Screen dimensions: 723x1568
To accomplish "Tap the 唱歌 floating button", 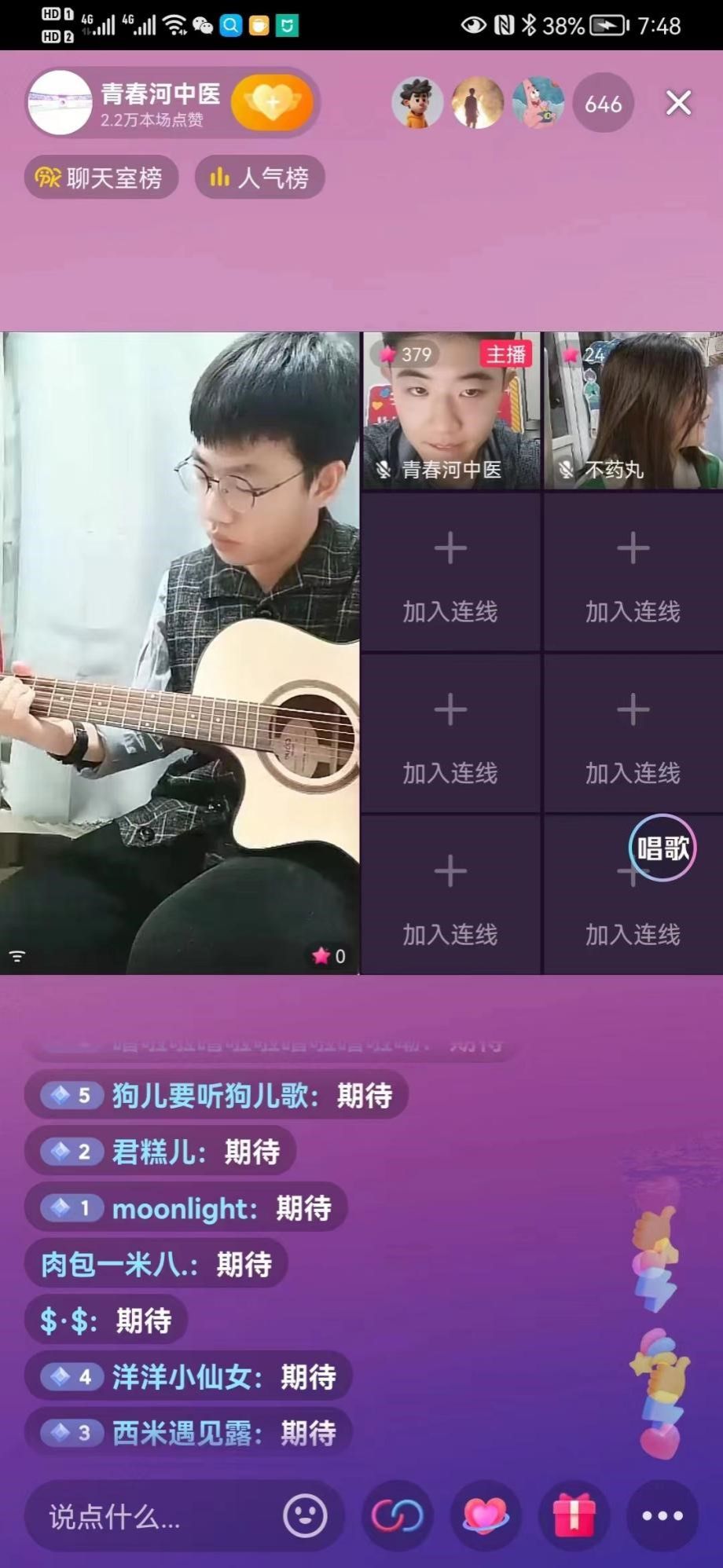I will coord(662,848).
